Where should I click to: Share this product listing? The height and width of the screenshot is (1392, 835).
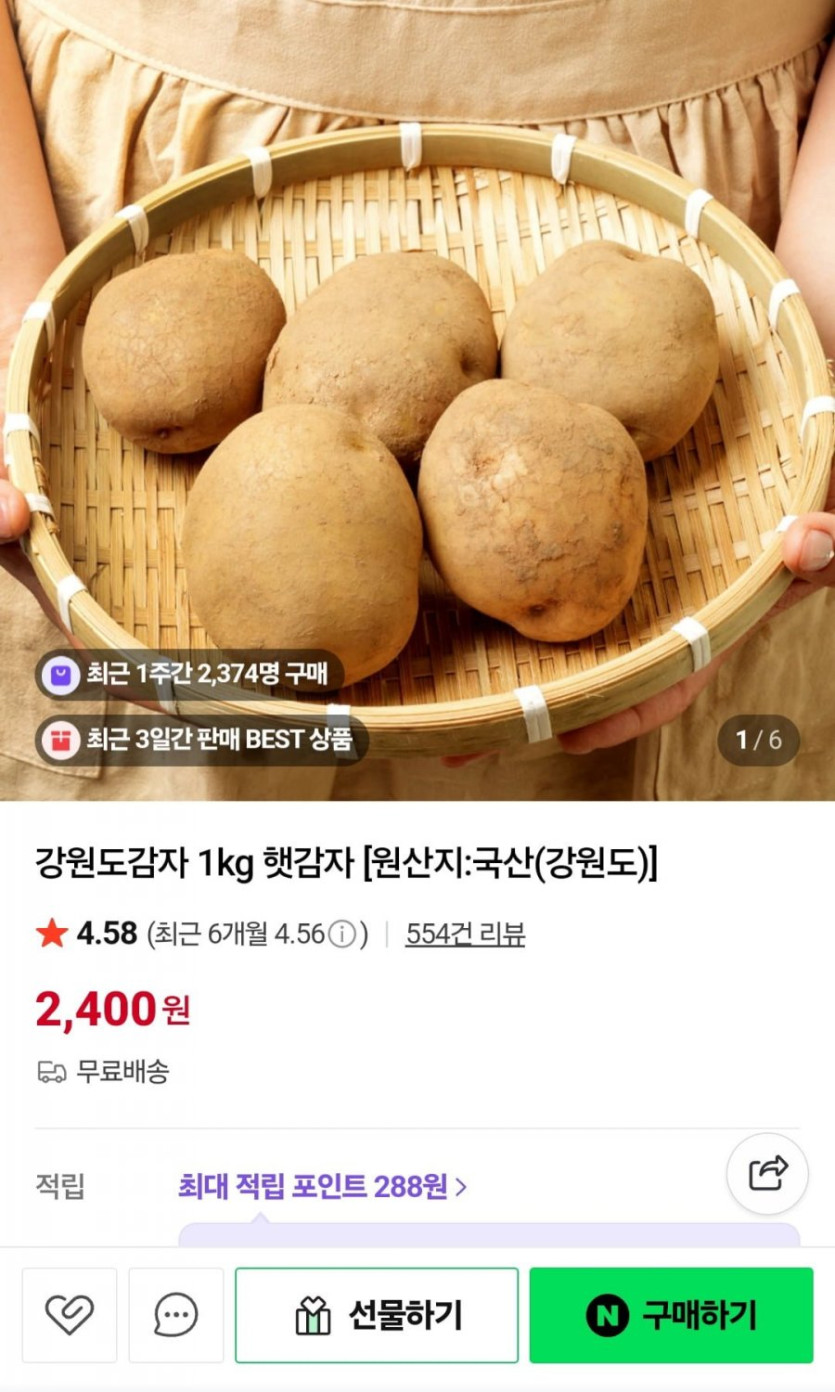click(x=767, y=1173)
